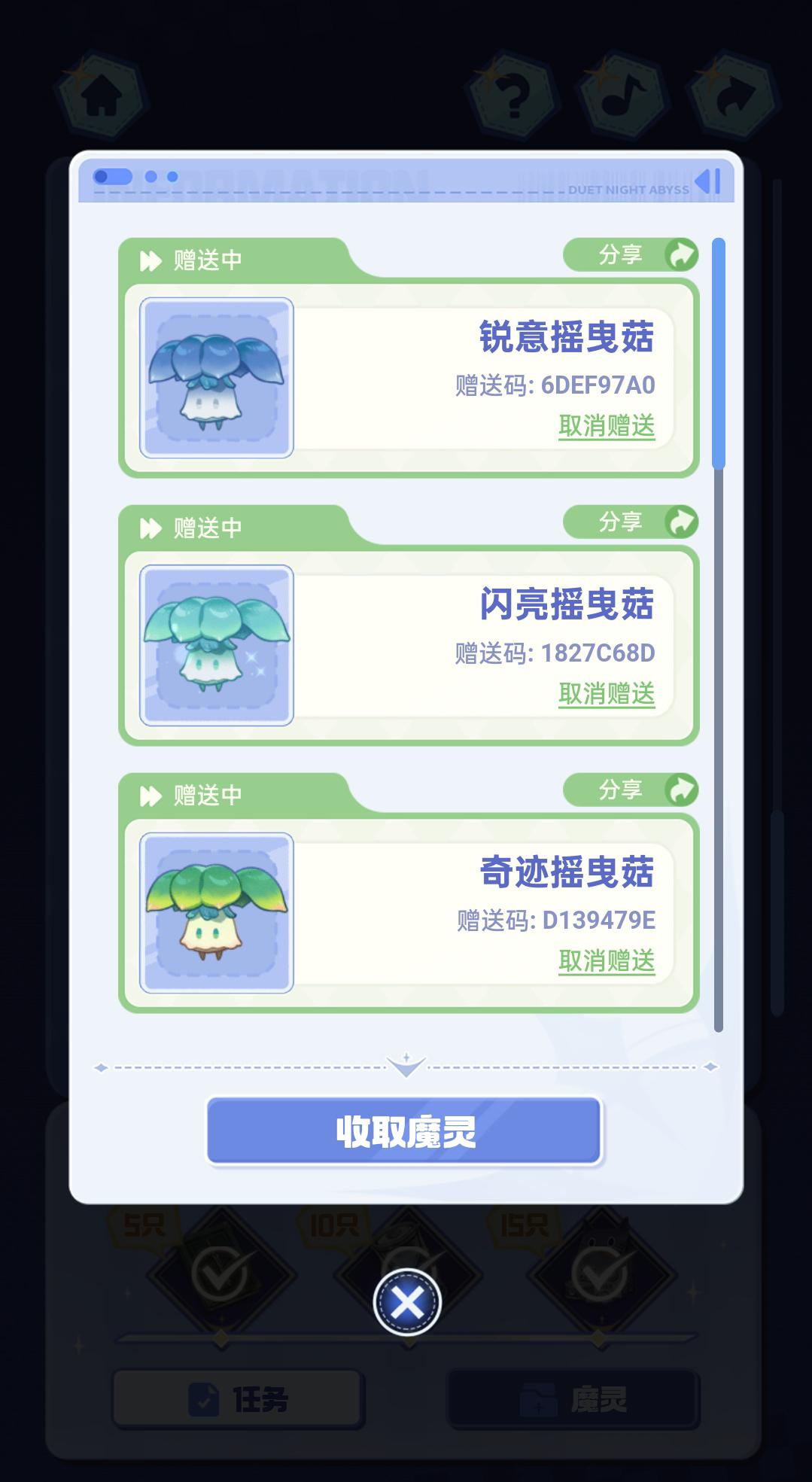Cancel gifting 锐意摇曳菇
Image resolution: width=812 pixels, height=1482 pixels.
click(x=607, y=426)
